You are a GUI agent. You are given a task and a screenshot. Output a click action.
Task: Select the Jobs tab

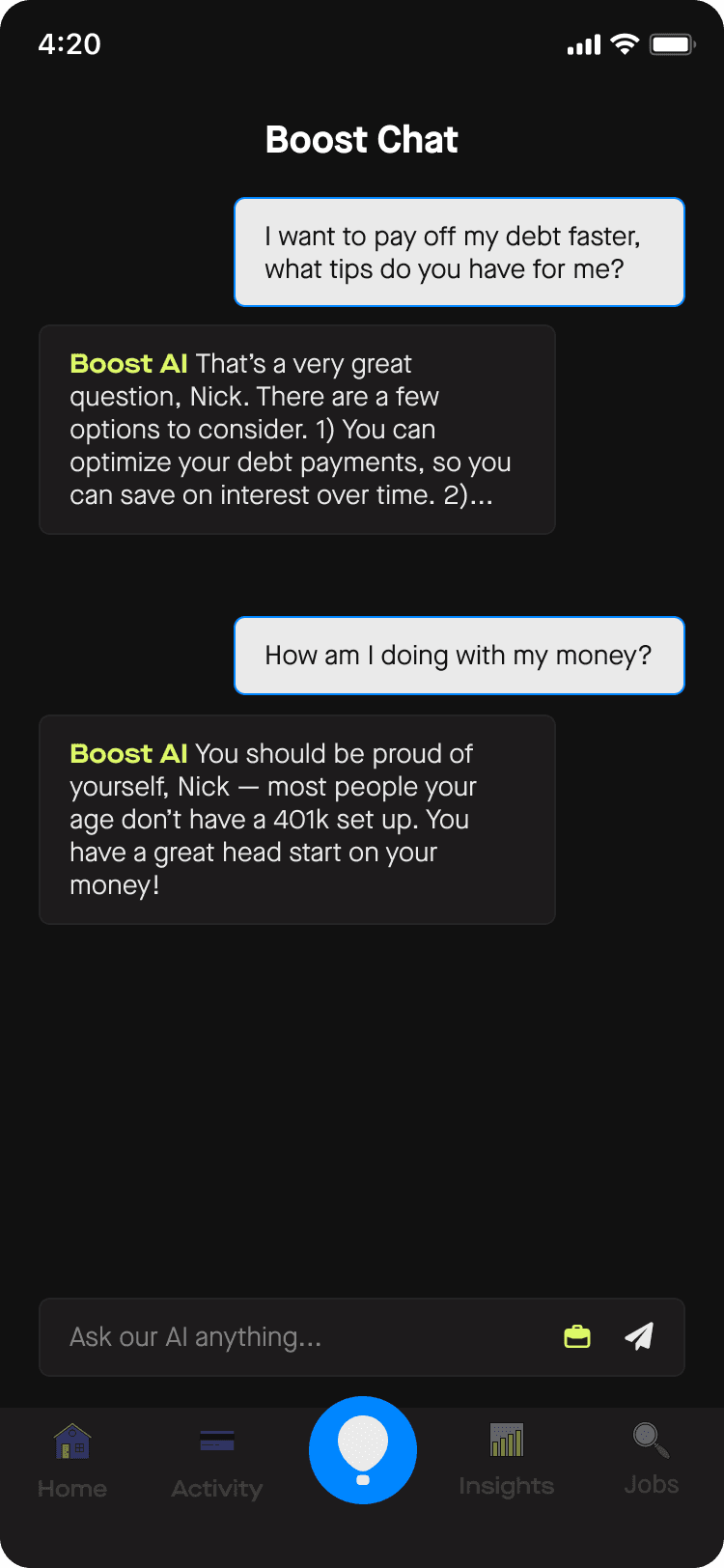652,1458
